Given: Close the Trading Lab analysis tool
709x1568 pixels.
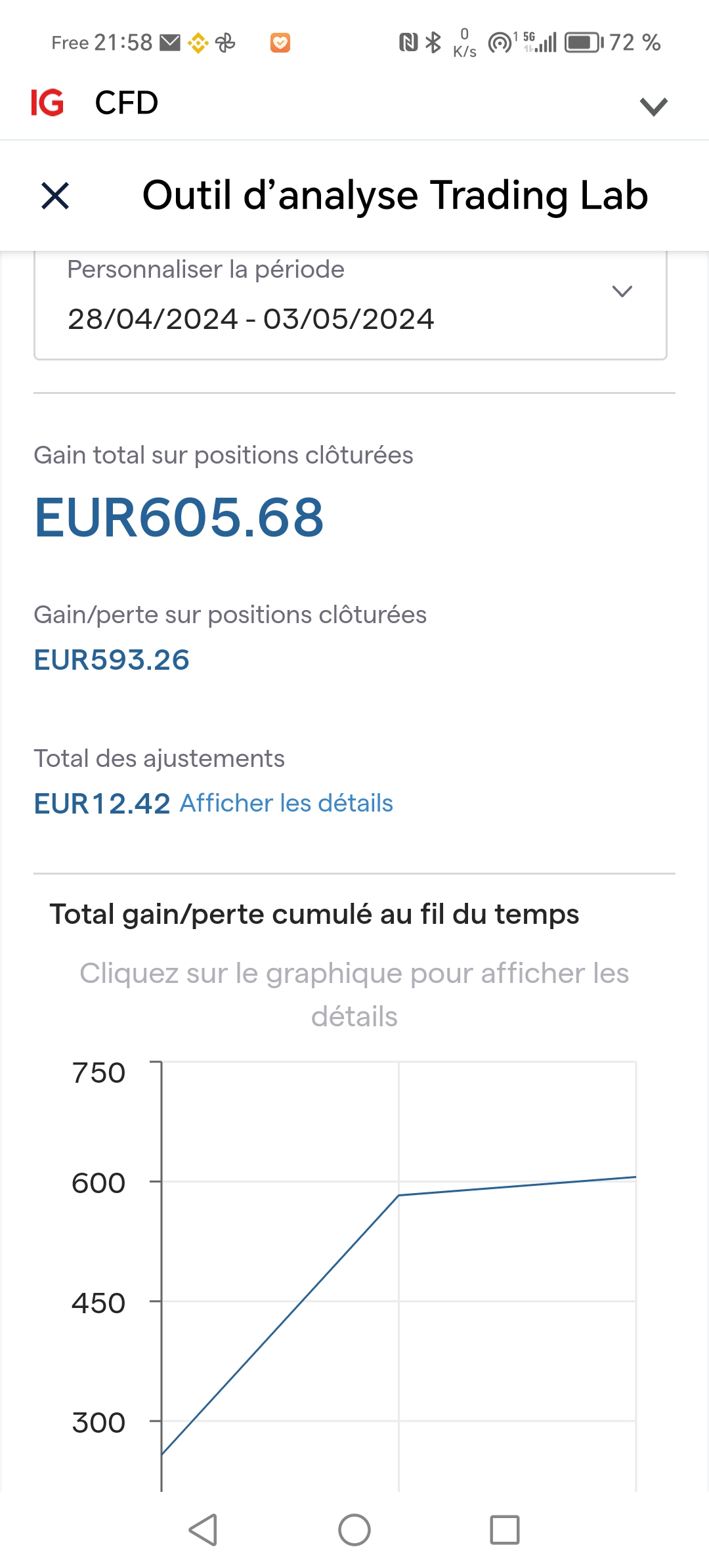Looking at the screenshot, I should (x=55, y=196).
